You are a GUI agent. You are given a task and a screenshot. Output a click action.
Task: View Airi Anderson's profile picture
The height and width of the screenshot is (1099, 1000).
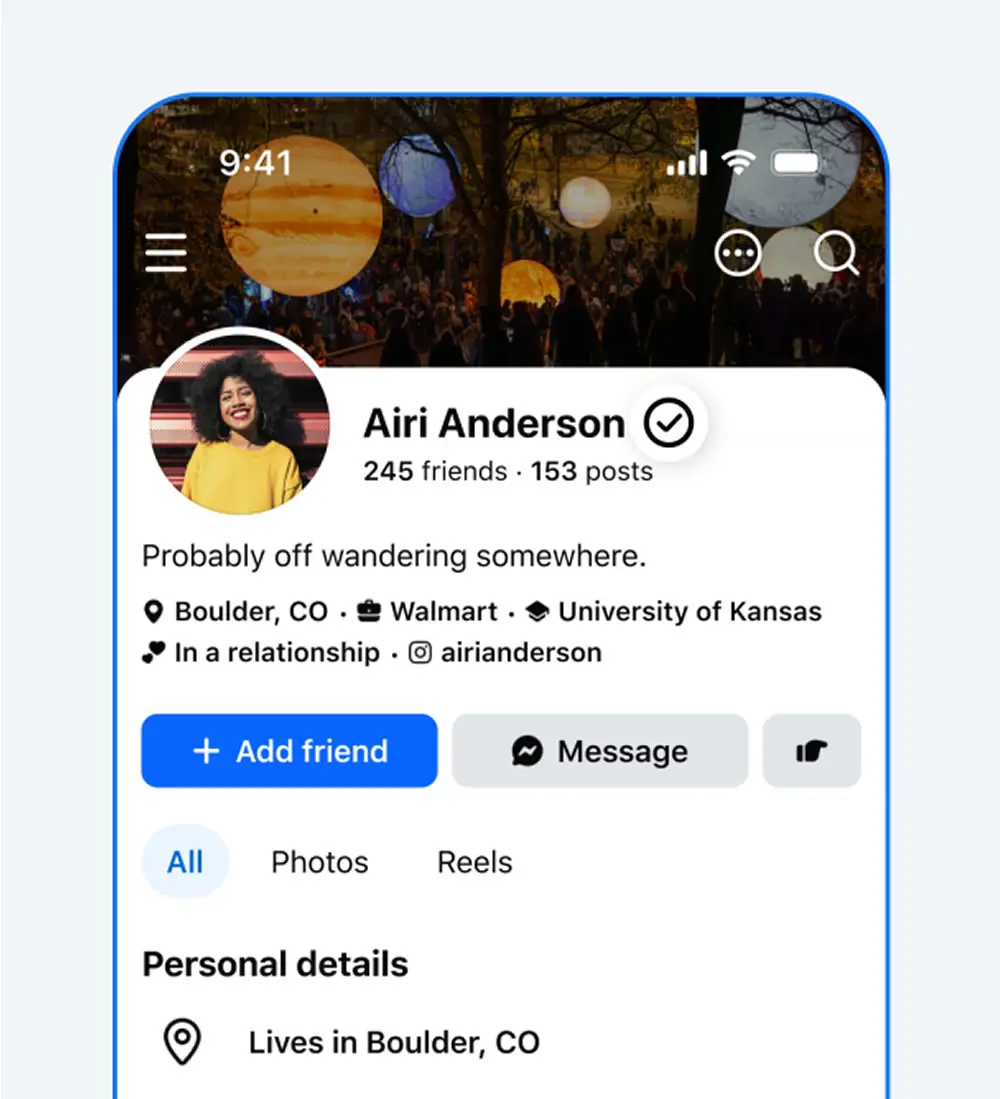(x=240, y=423)
